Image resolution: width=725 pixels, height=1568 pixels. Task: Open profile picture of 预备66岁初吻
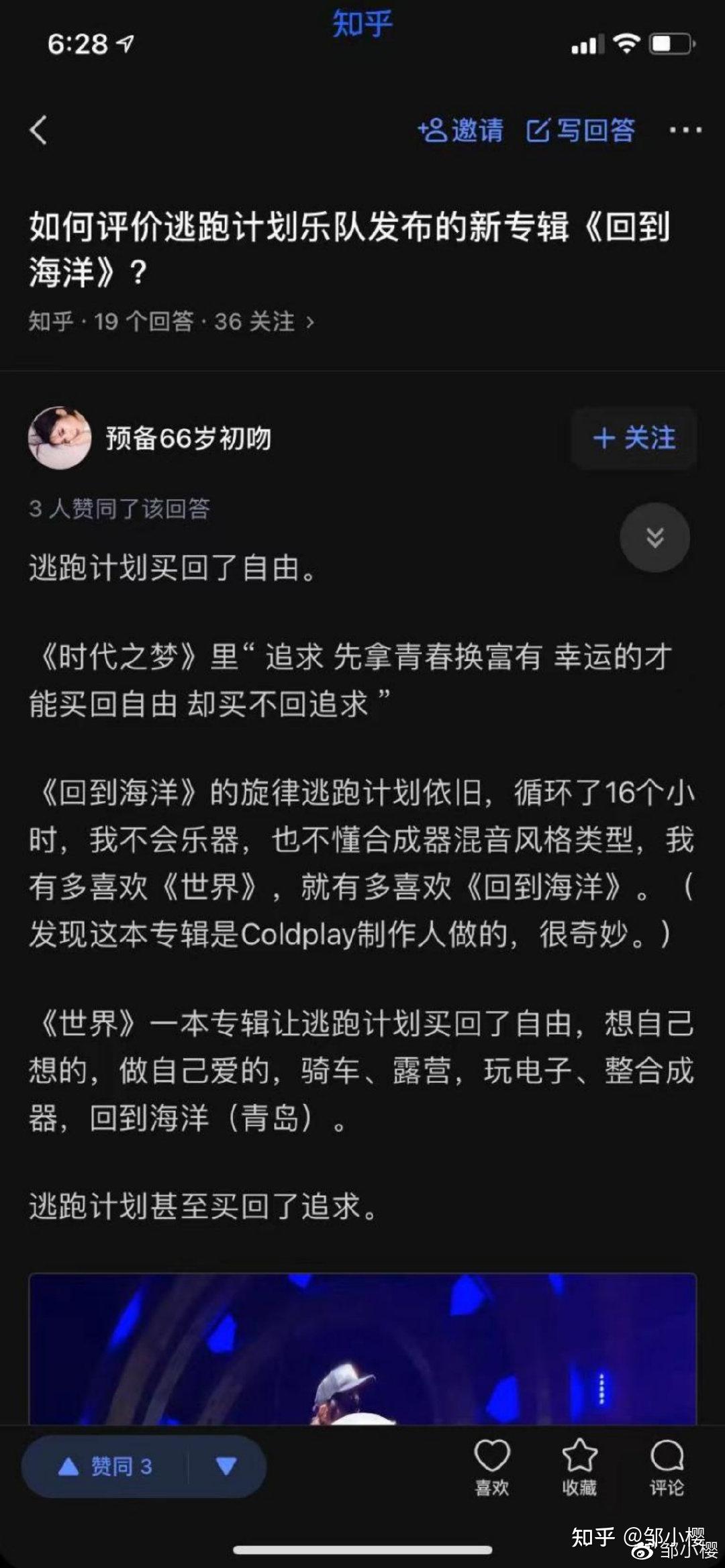pyautogui.click(x=60, y=438)
